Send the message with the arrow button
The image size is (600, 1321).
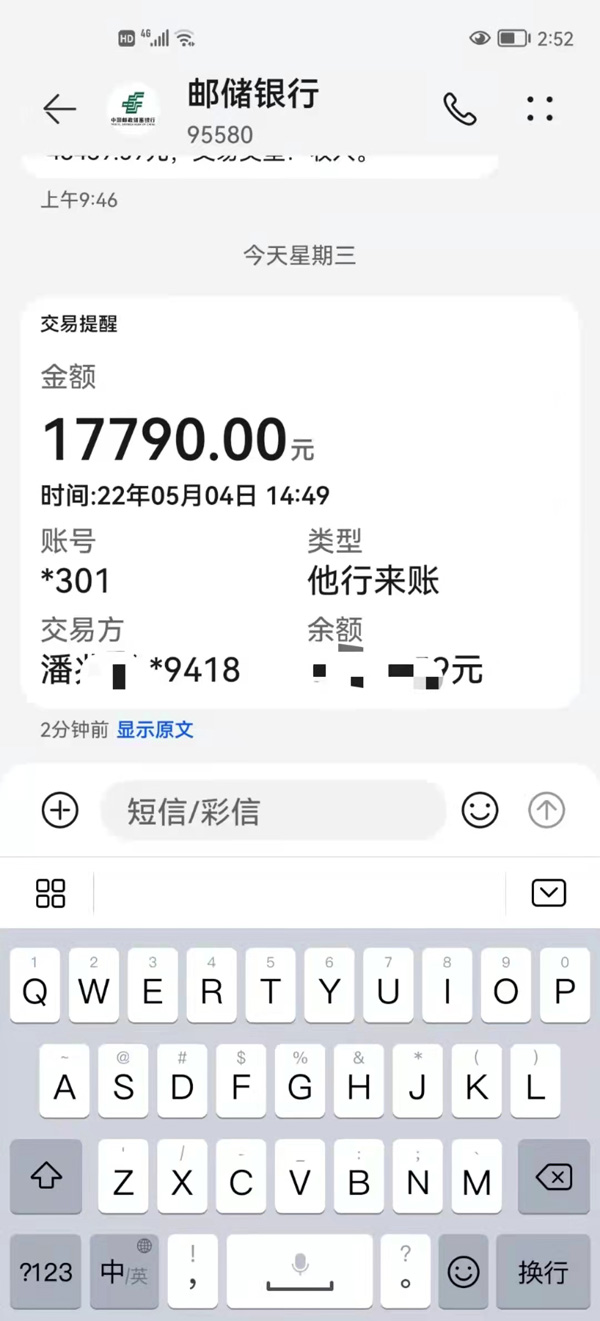pos(546,810)
